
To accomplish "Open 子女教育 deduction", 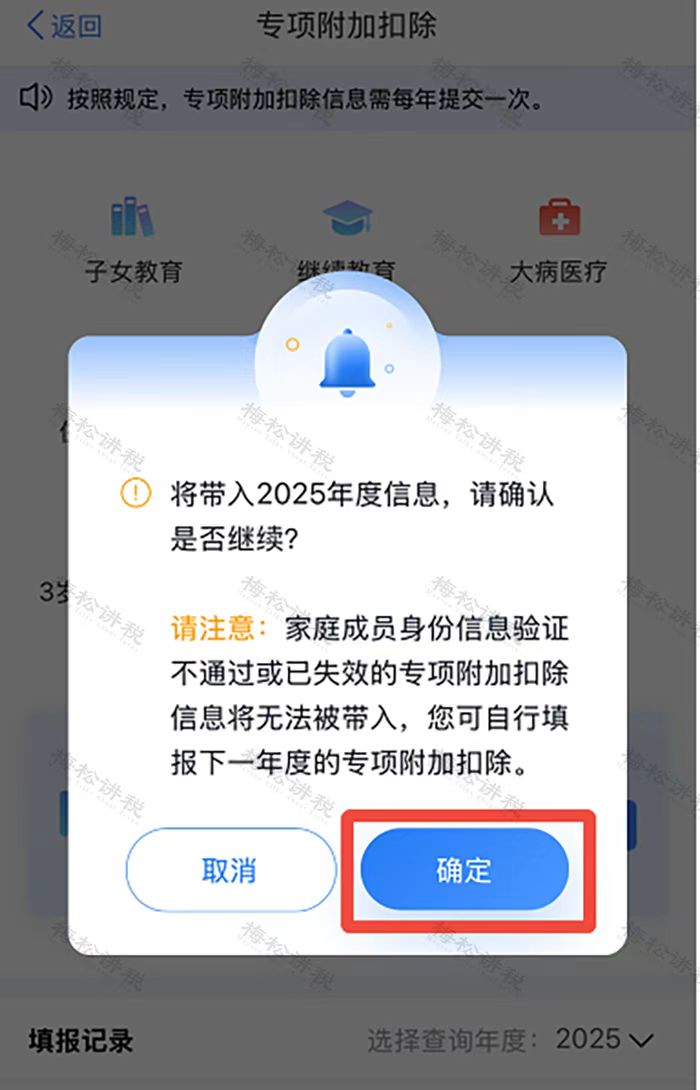I will pos(133,240).
